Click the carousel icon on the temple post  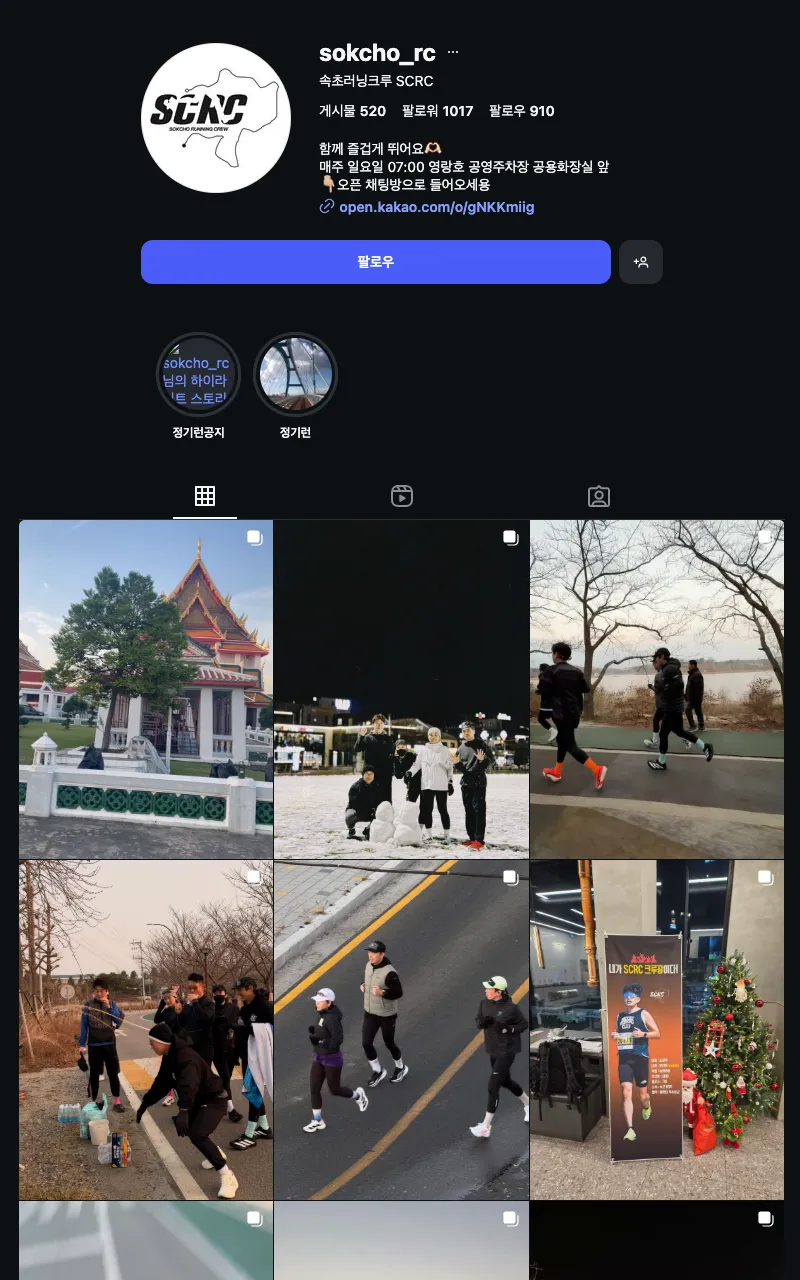[257, 537]
